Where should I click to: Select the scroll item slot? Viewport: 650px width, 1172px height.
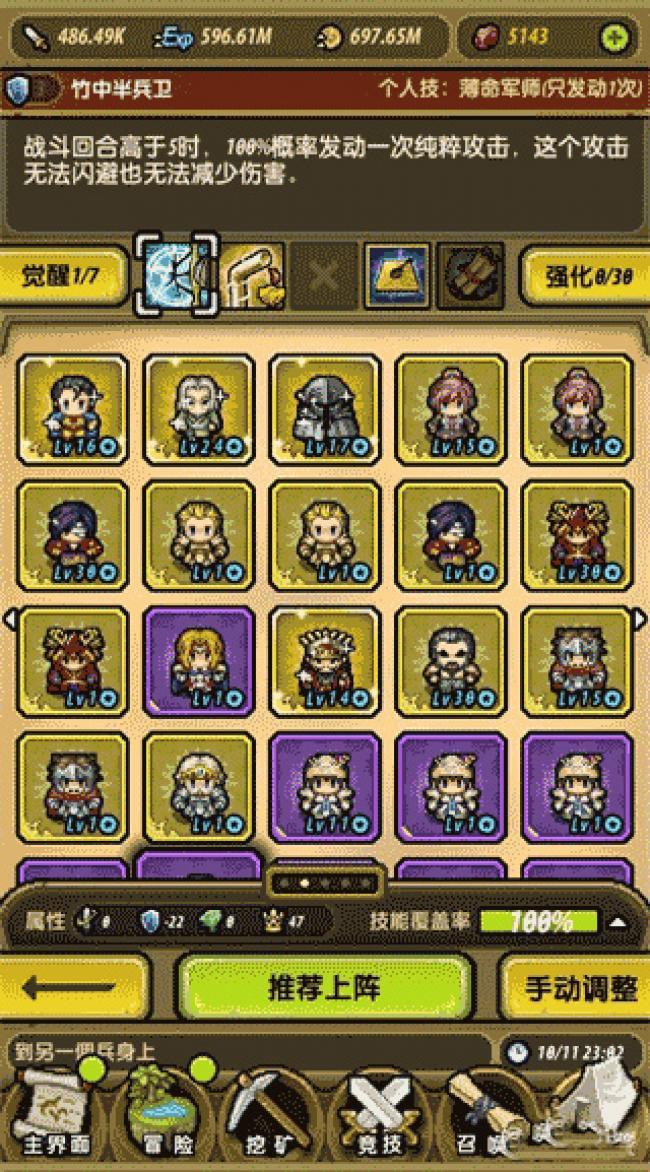point(470,275)
